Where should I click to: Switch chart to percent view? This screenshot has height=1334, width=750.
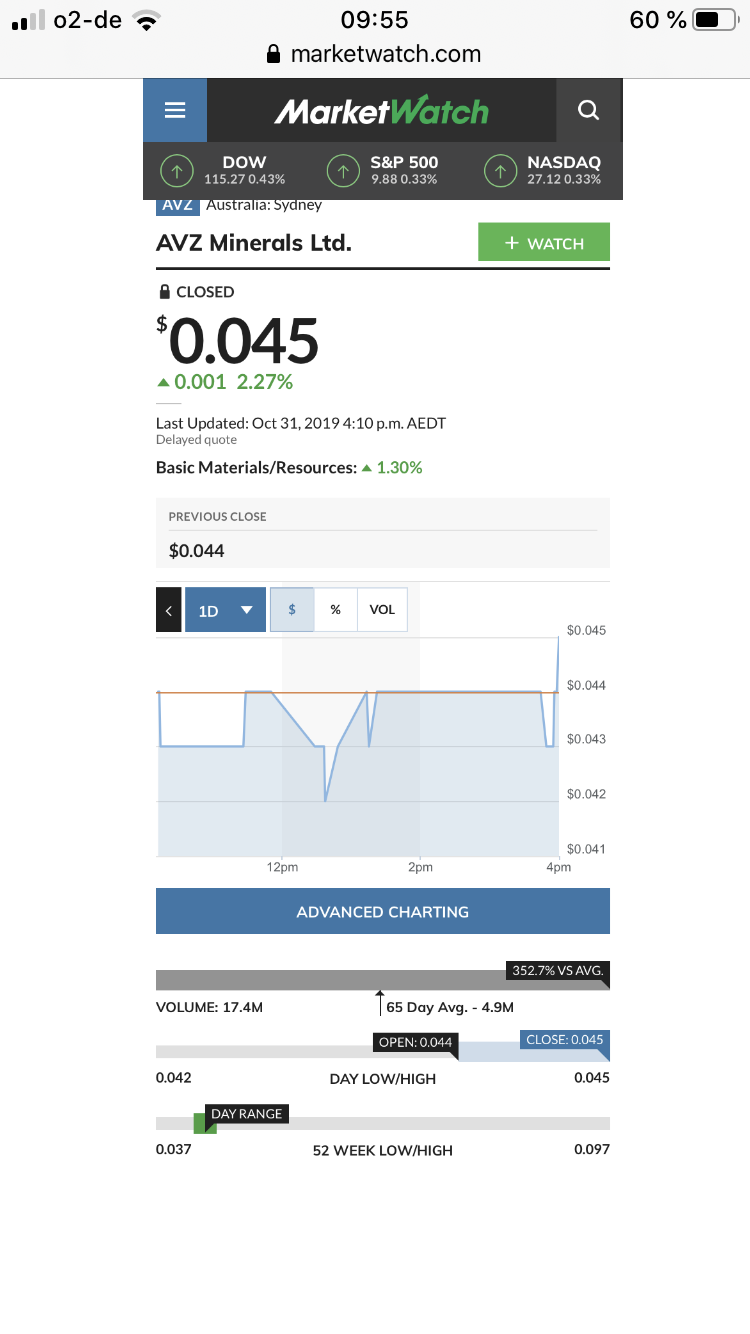(x=336, y=610)
